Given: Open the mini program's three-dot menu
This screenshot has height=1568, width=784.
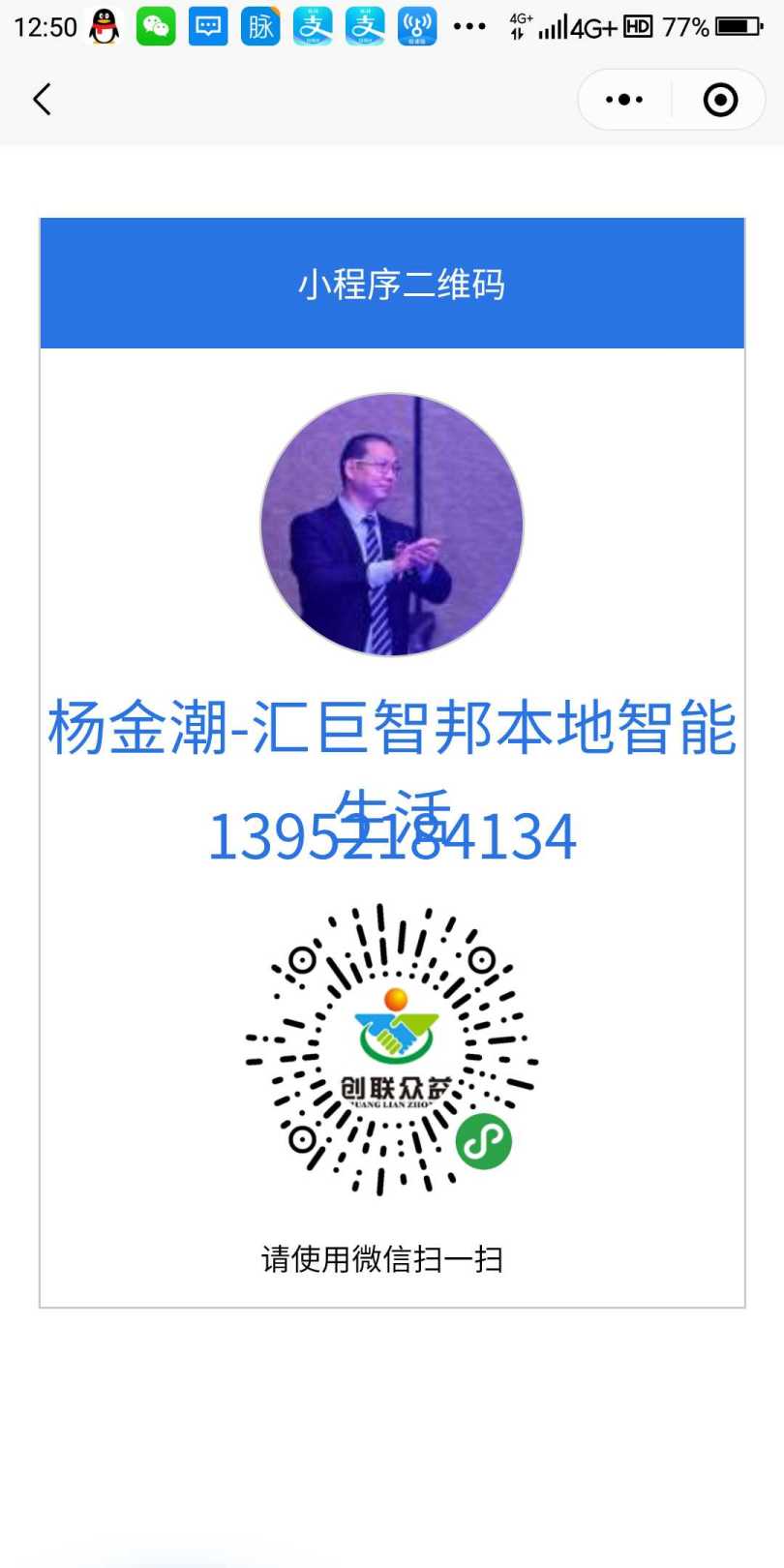Looking at the screenshot, I should coord(624,100).
